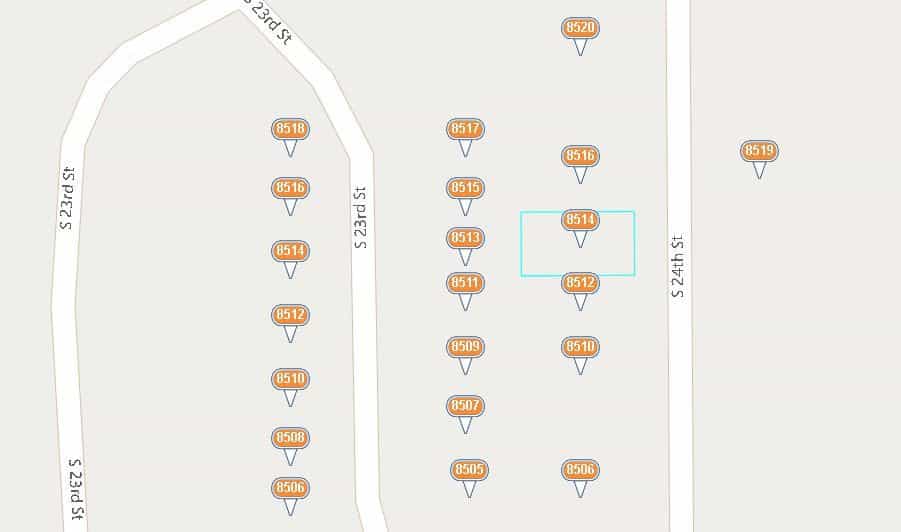Select the 8520 map marker
Screen dimensions: 901x532
pos(580,28)
